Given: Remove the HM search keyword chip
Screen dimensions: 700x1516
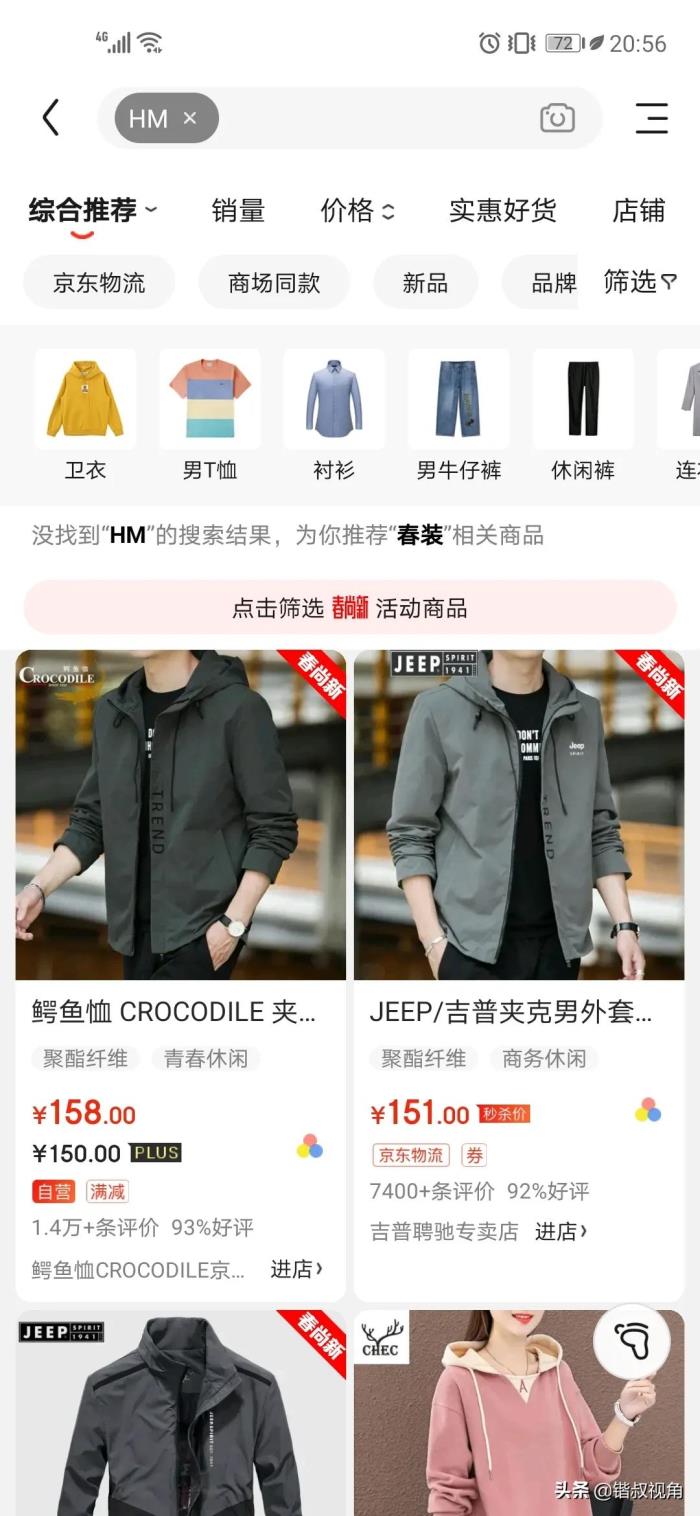Looking at the screenshot, I should (x=190, y=118).
